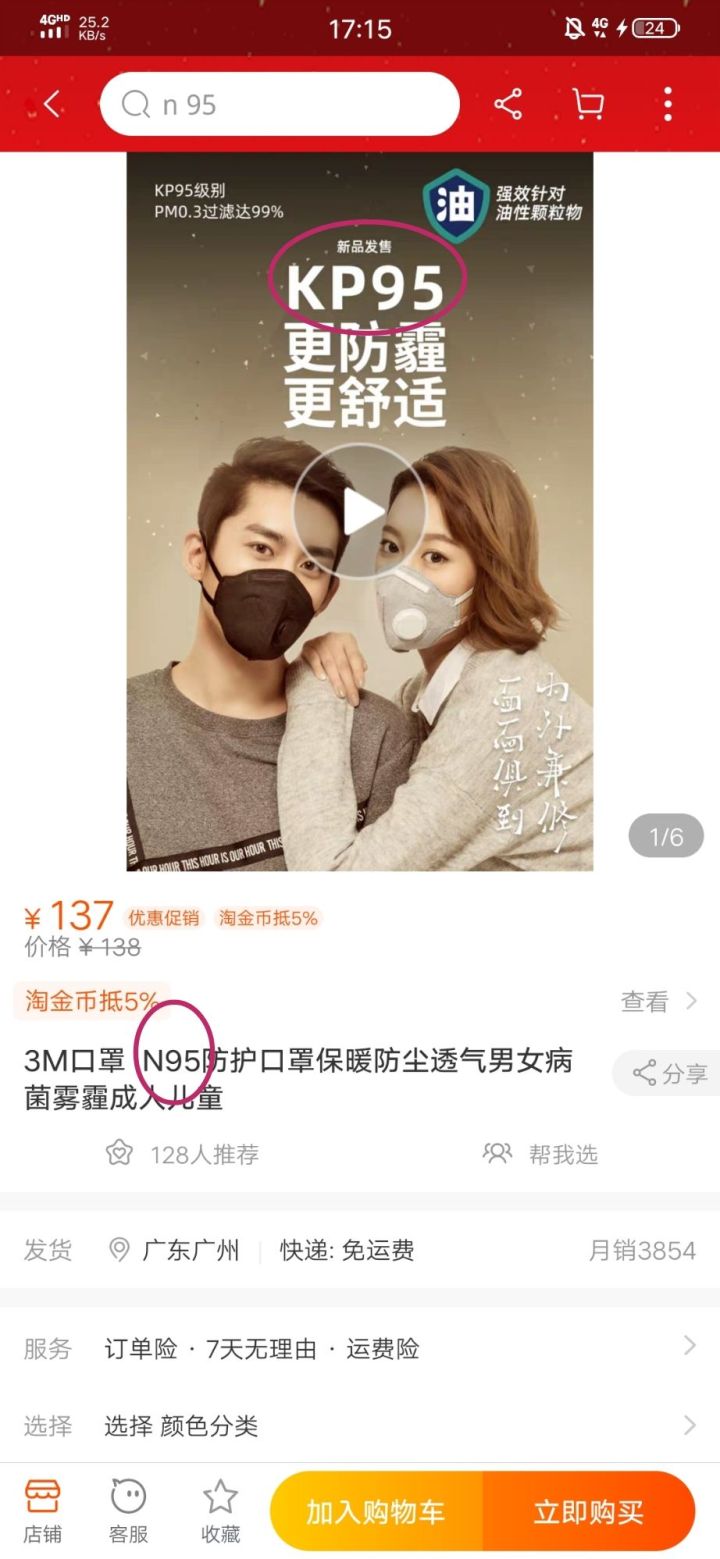The width and height of the screenshot is (720, 1559).
Task: View 淘金币抵5% discount details via 查看
Action: (658, 1001)
